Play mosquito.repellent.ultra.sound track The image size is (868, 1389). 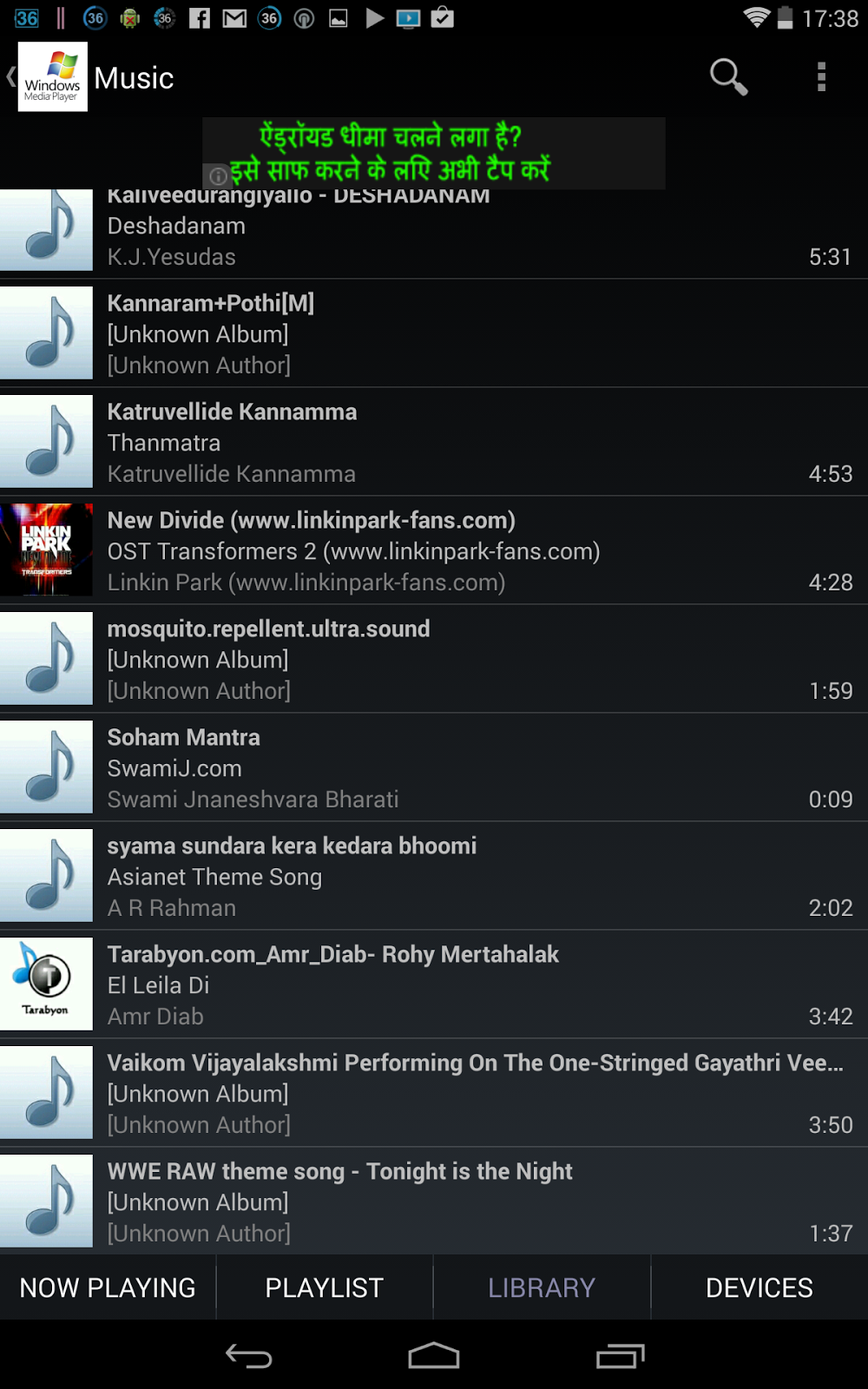tap(434, 659)
